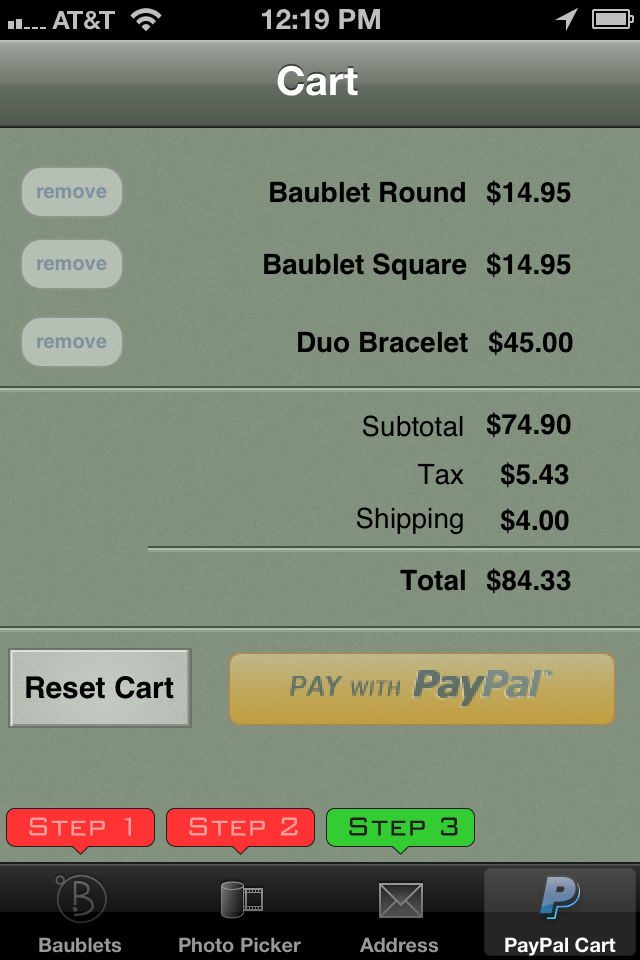
Task: Remove Baublet Round from cart
Action: [x=71, y=192]
